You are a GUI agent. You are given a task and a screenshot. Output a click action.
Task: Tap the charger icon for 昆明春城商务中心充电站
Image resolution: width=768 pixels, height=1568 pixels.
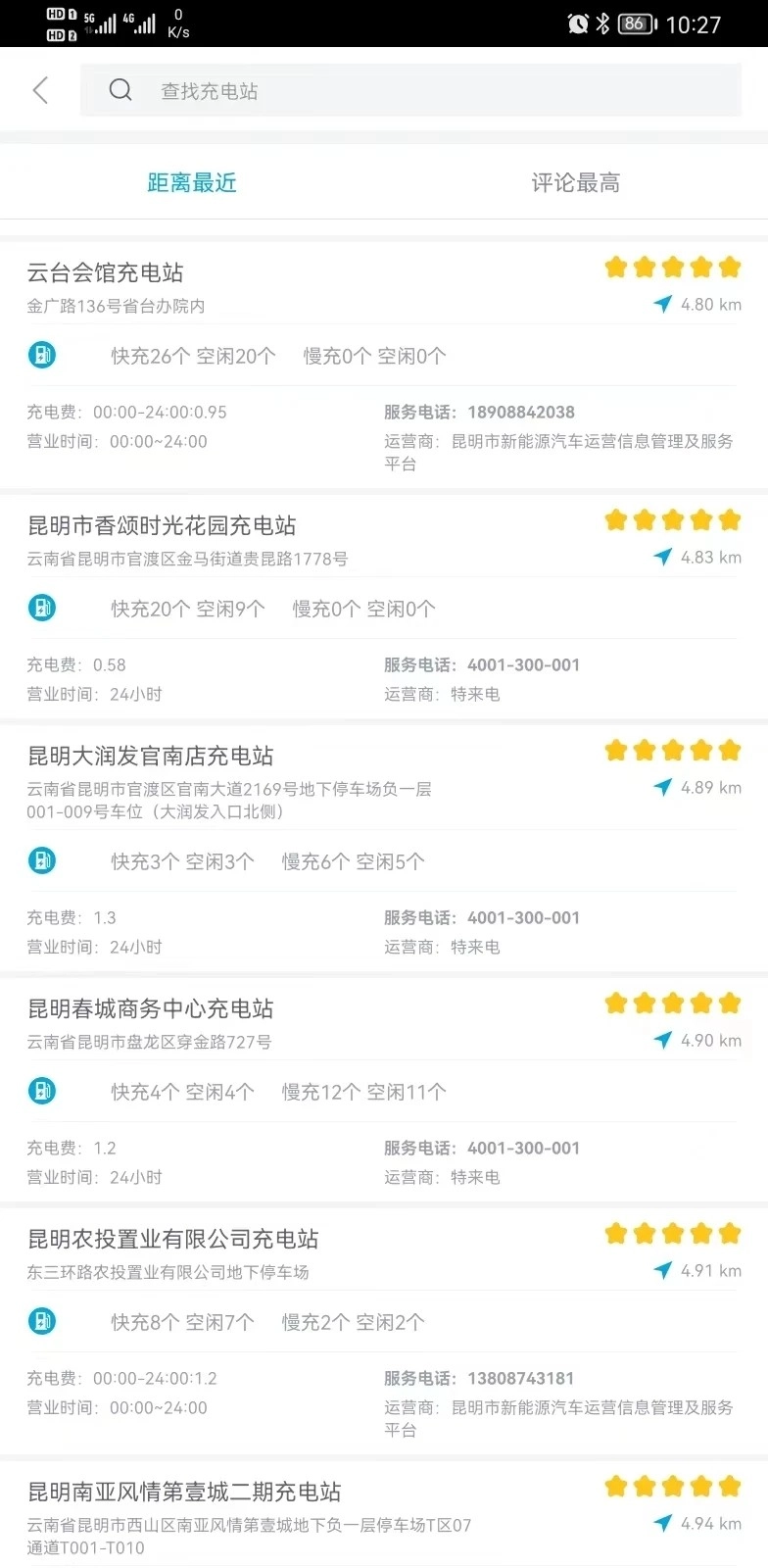(x=42, y=1091)
